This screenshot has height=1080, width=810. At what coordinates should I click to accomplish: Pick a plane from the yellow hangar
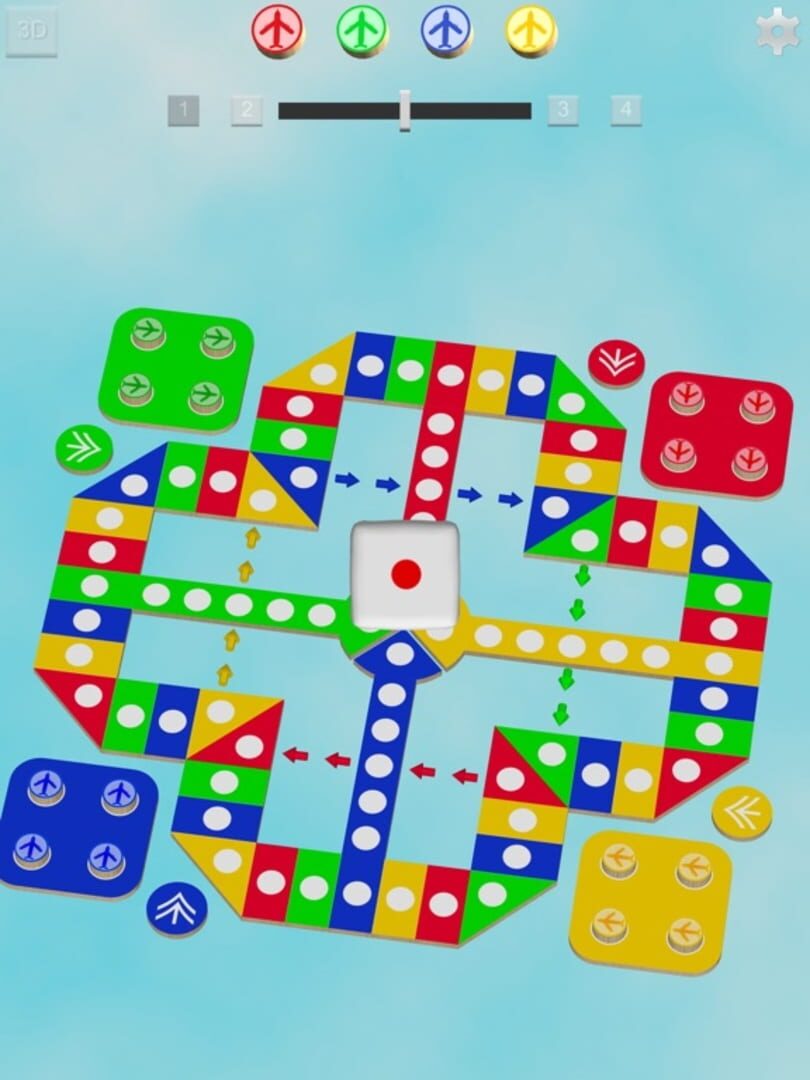pos(618,862)
